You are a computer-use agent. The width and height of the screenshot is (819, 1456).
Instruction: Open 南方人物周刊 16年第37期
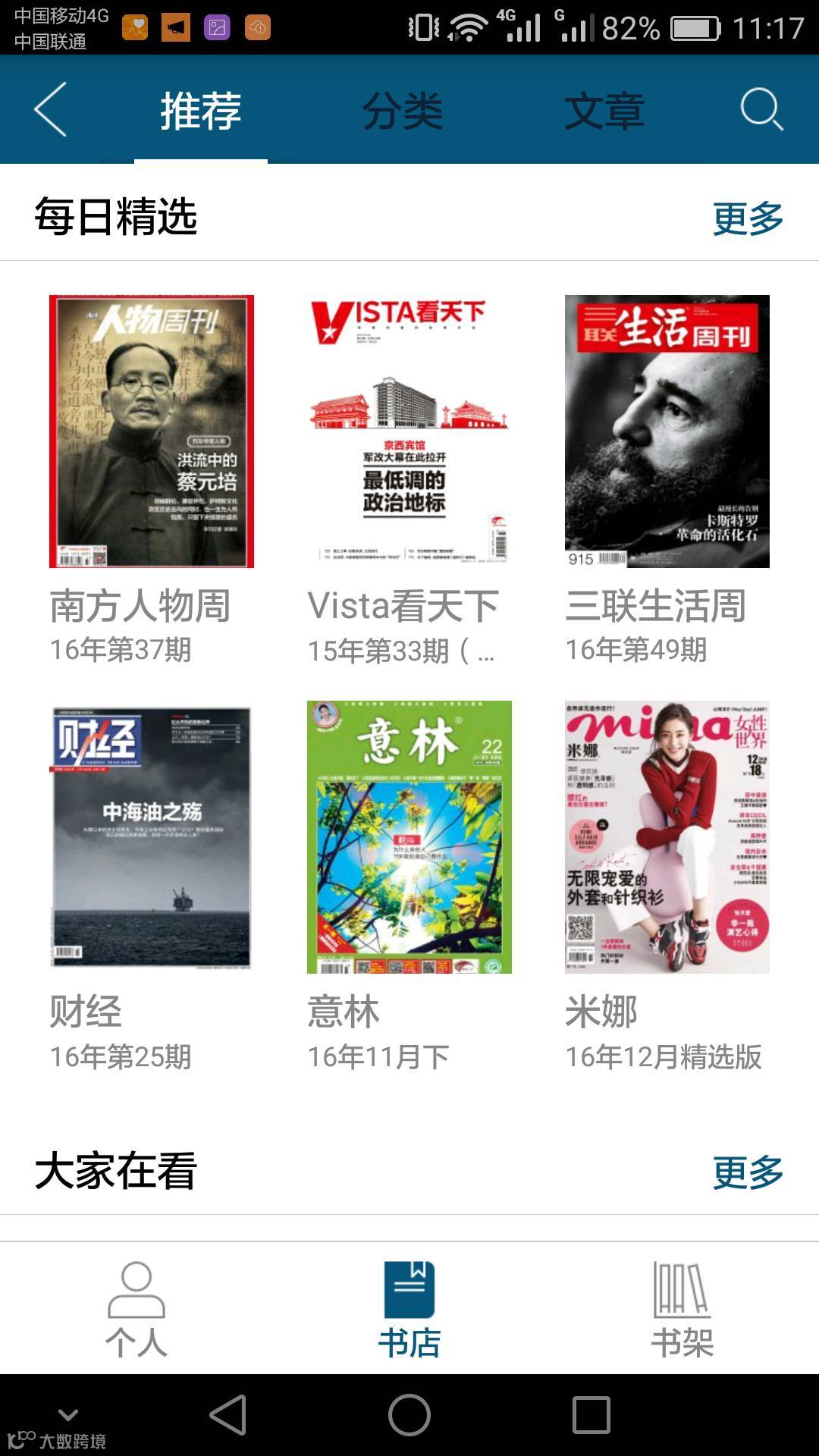(x=152, y=431)
